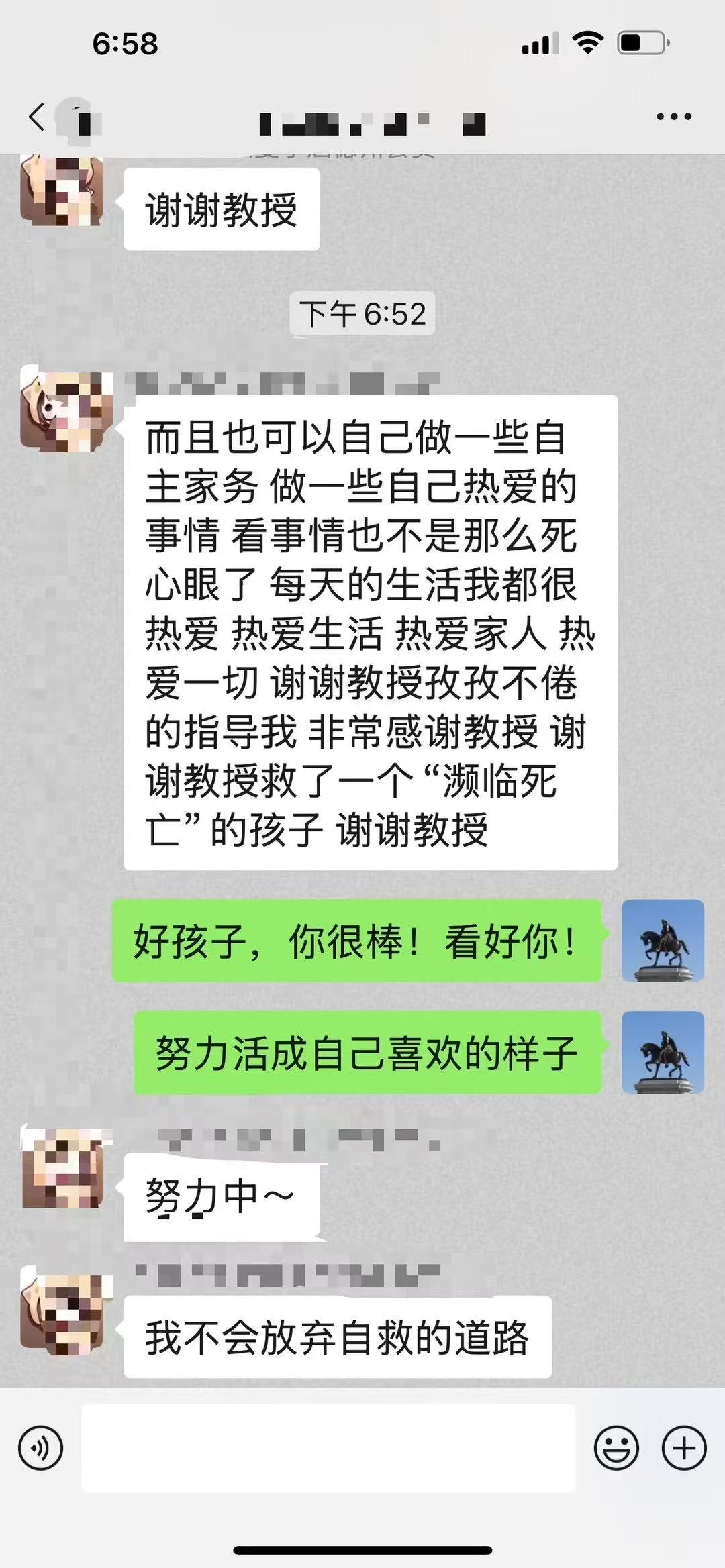725x1568 pixels.
Task: Tap the horse statue avatar beside 好孩子 message
Action: point(663,941)
